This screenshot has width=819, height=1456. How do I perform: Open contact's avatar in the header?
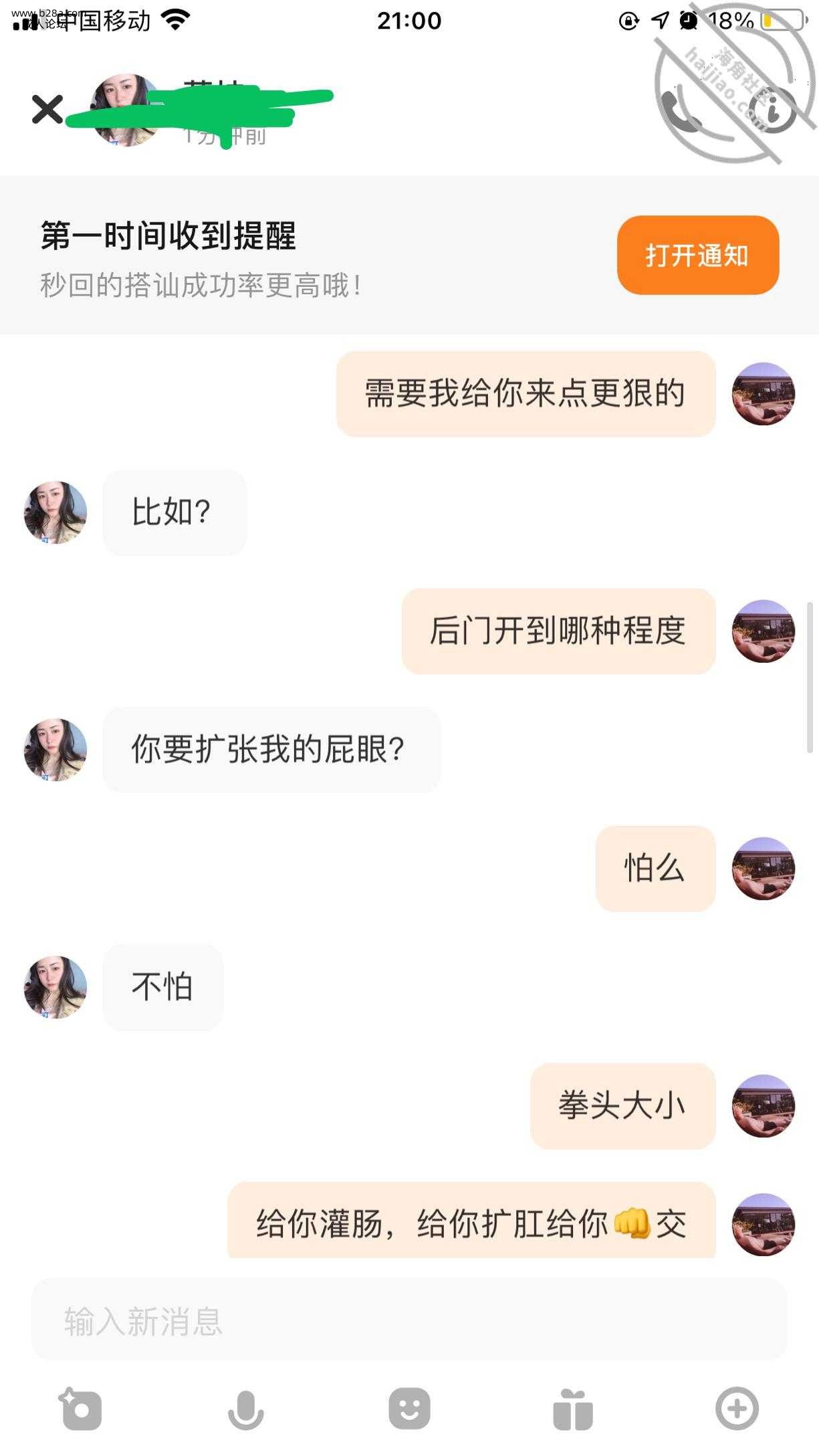click(126, 110)
